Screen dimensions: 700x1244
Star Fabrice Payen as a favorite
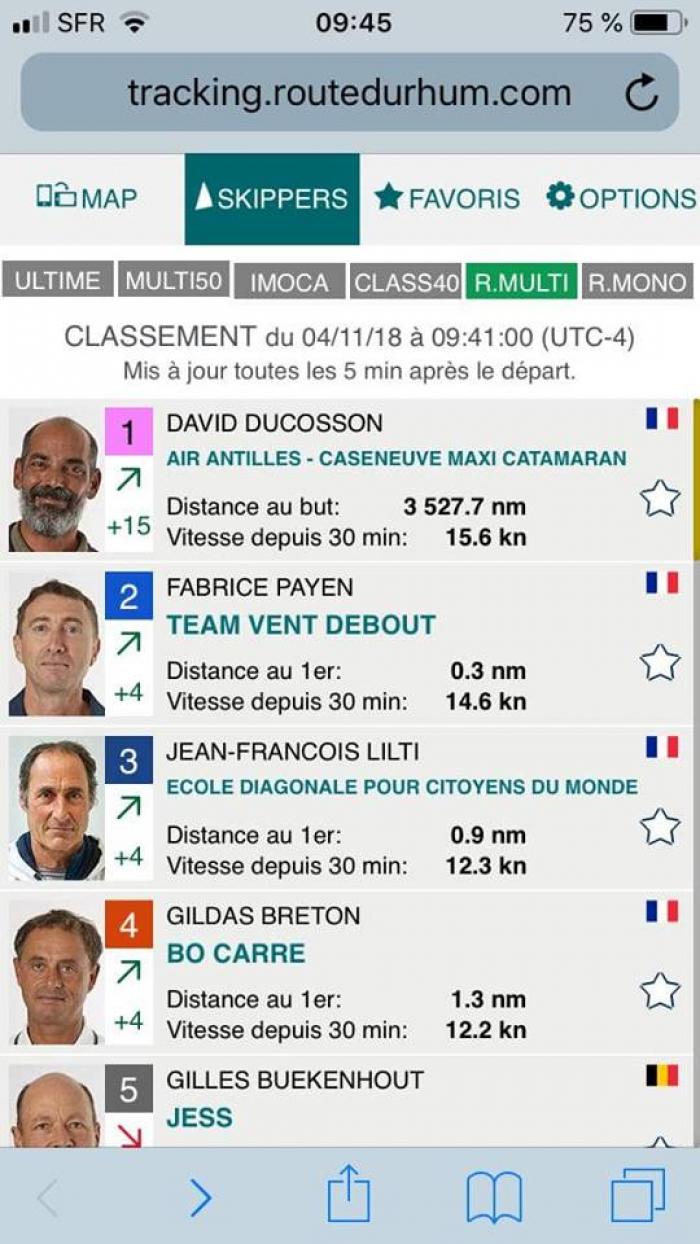(x=659, y=662)
